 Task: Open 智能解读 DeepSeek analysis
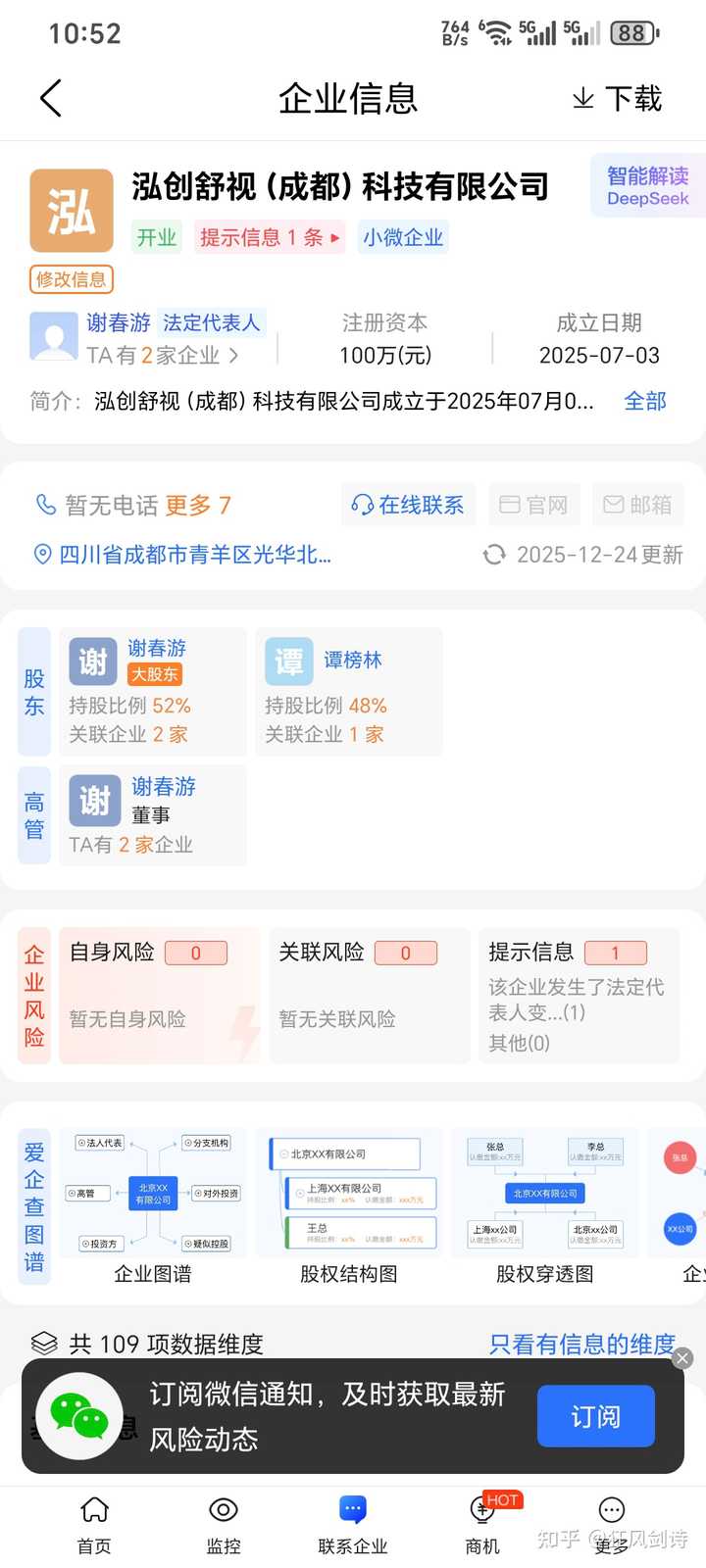pos(647,186)
